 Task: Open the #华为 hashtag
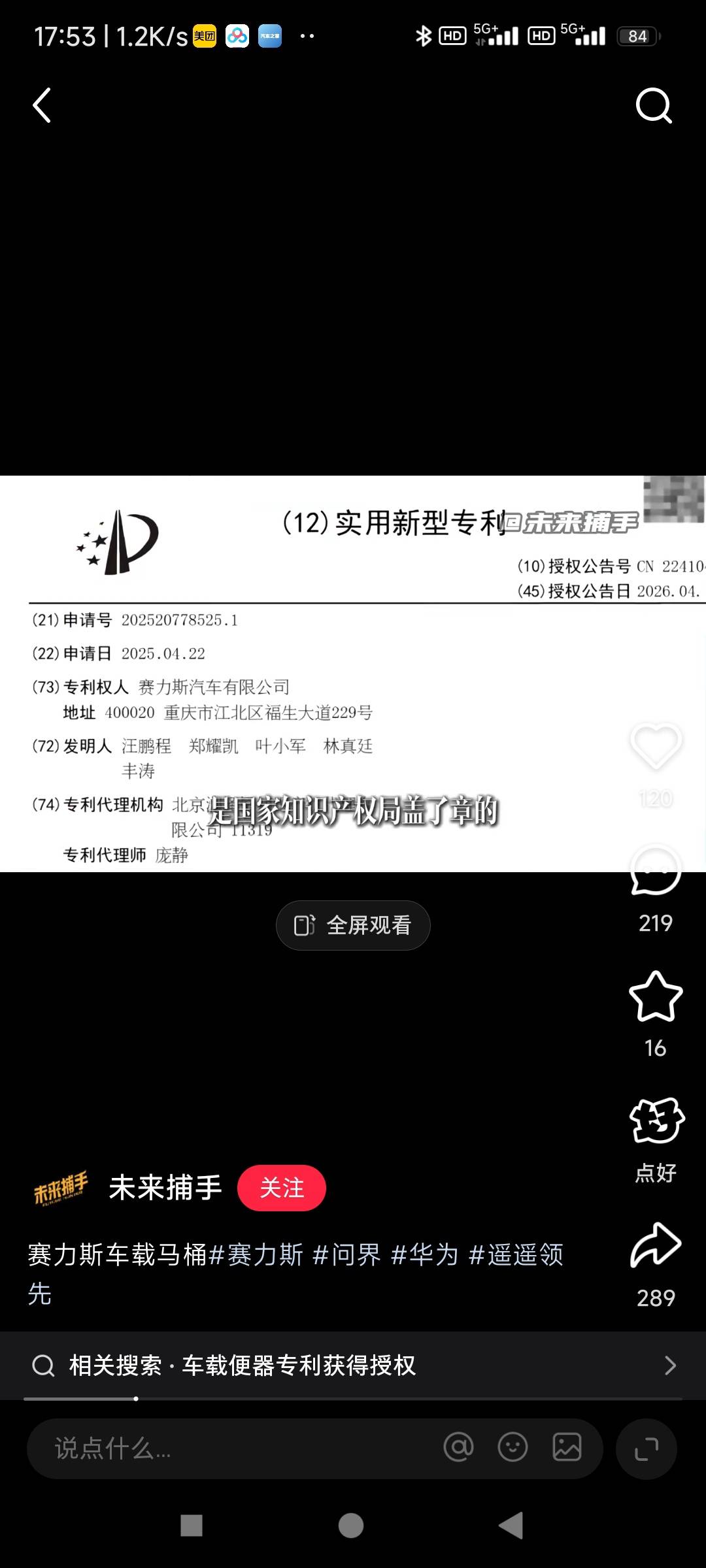[425, 1254]
